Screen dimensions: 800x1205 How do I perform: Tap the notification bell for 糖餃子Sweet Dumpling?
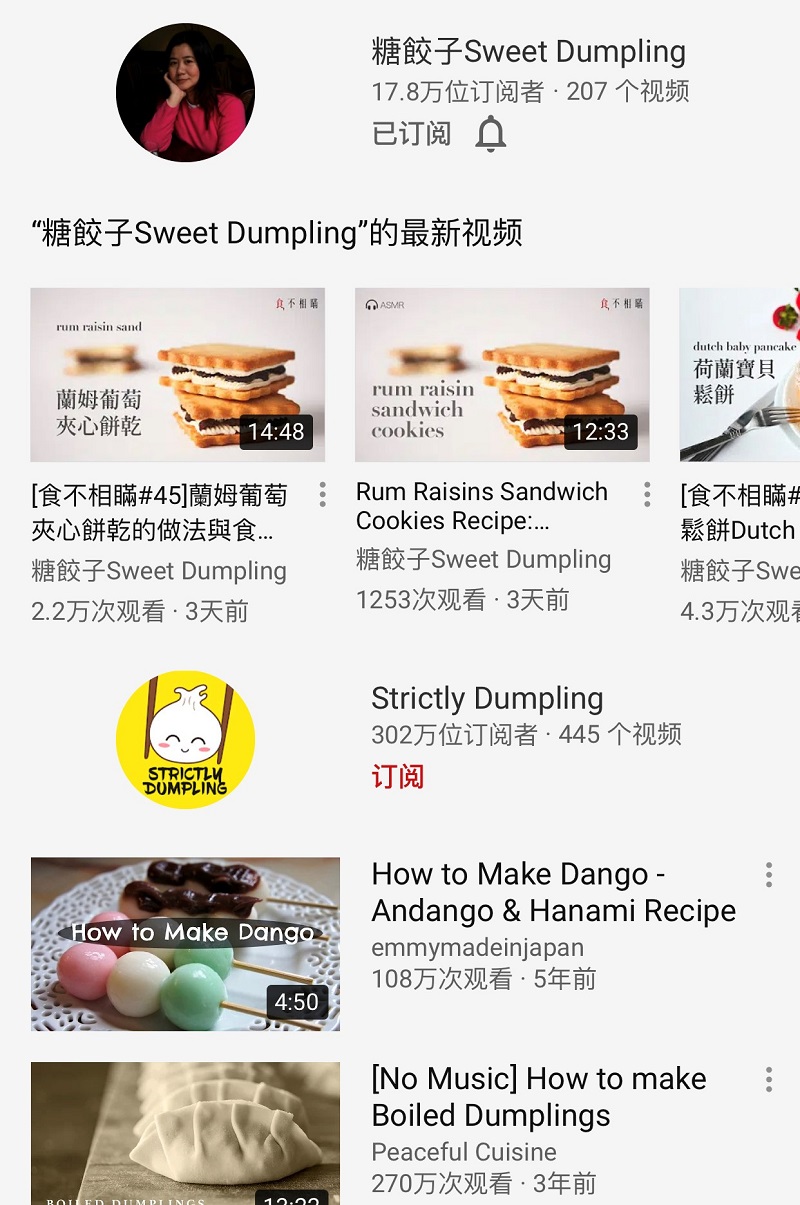point(490,134)
